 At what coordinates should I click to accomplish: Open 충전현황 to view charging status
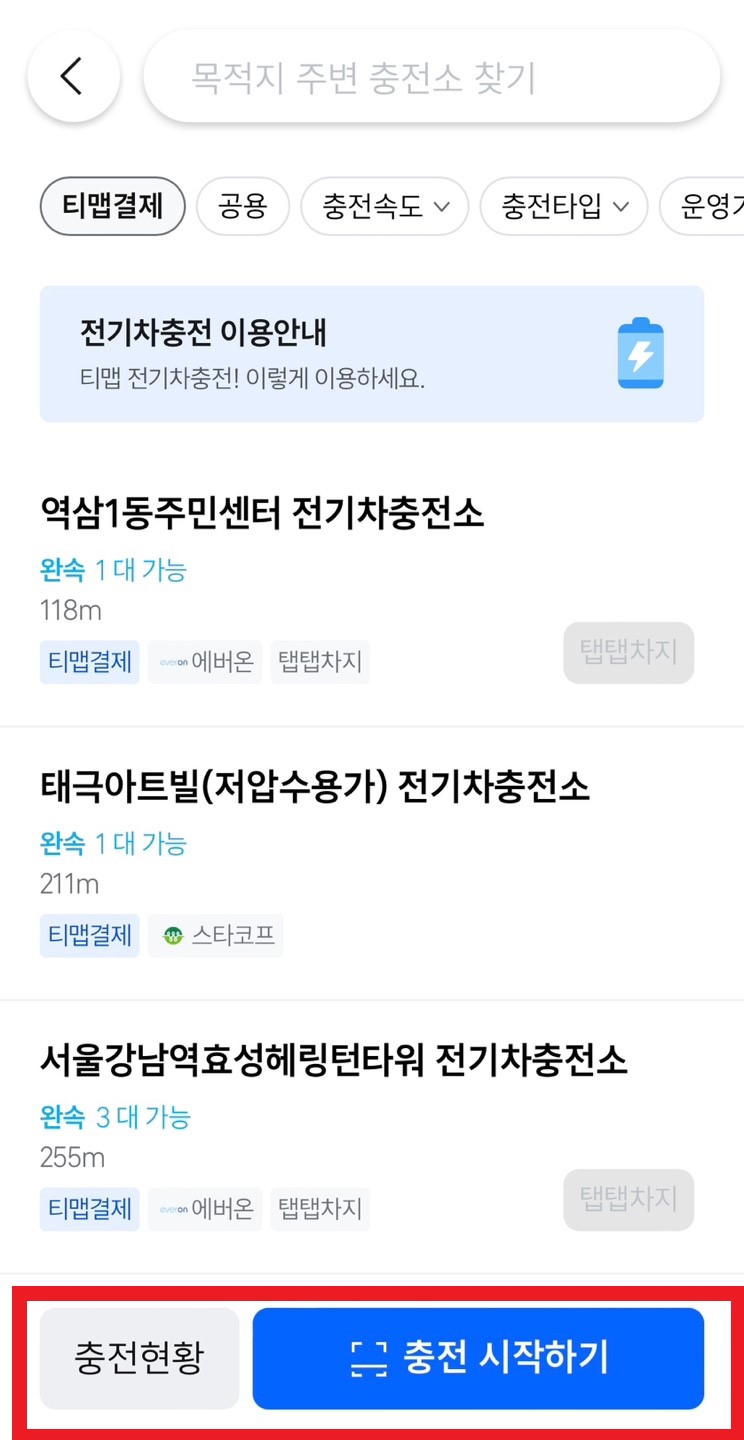139,1357
